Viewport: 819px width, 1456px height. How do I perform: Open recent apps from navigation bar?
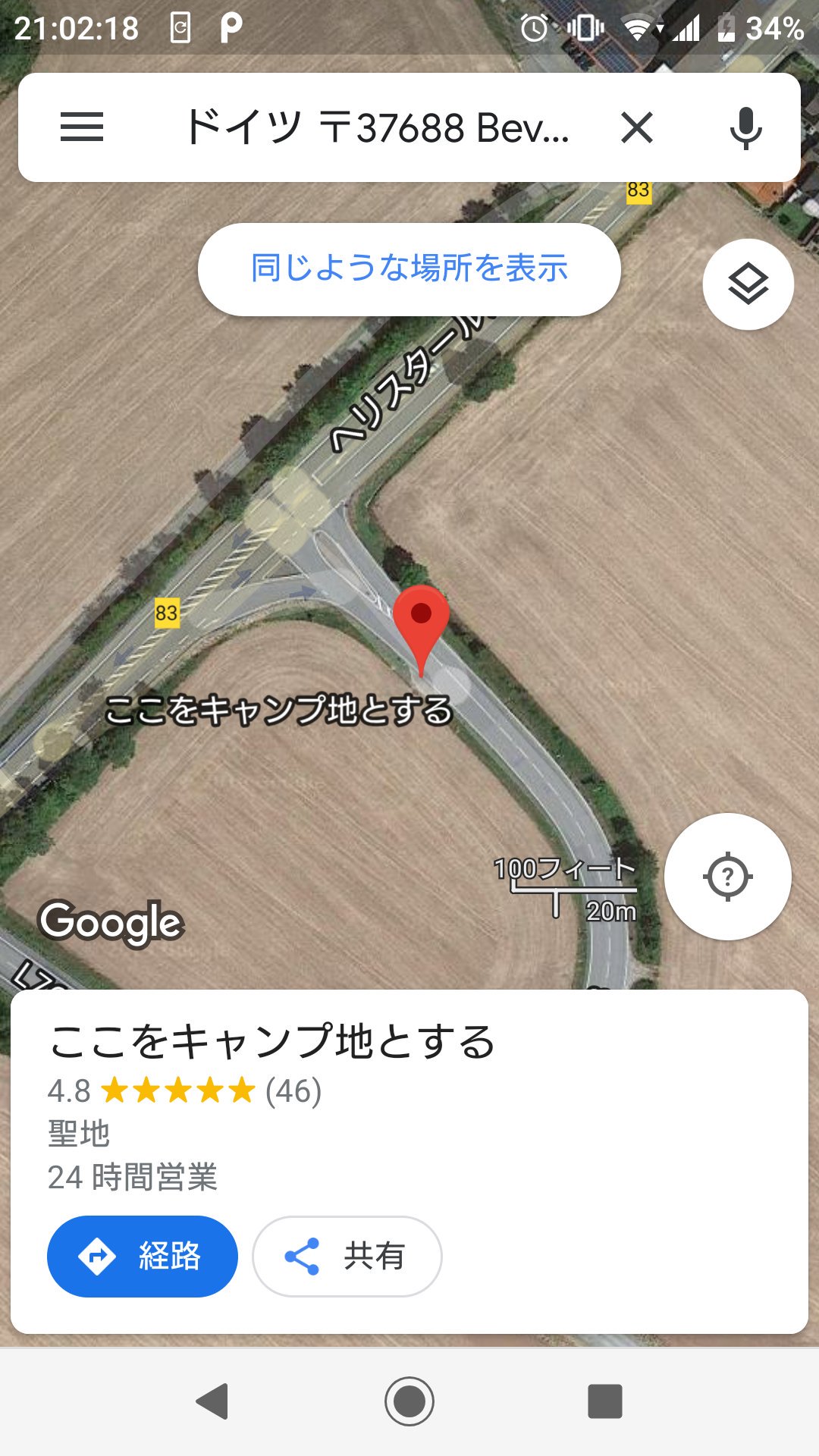604,1401
